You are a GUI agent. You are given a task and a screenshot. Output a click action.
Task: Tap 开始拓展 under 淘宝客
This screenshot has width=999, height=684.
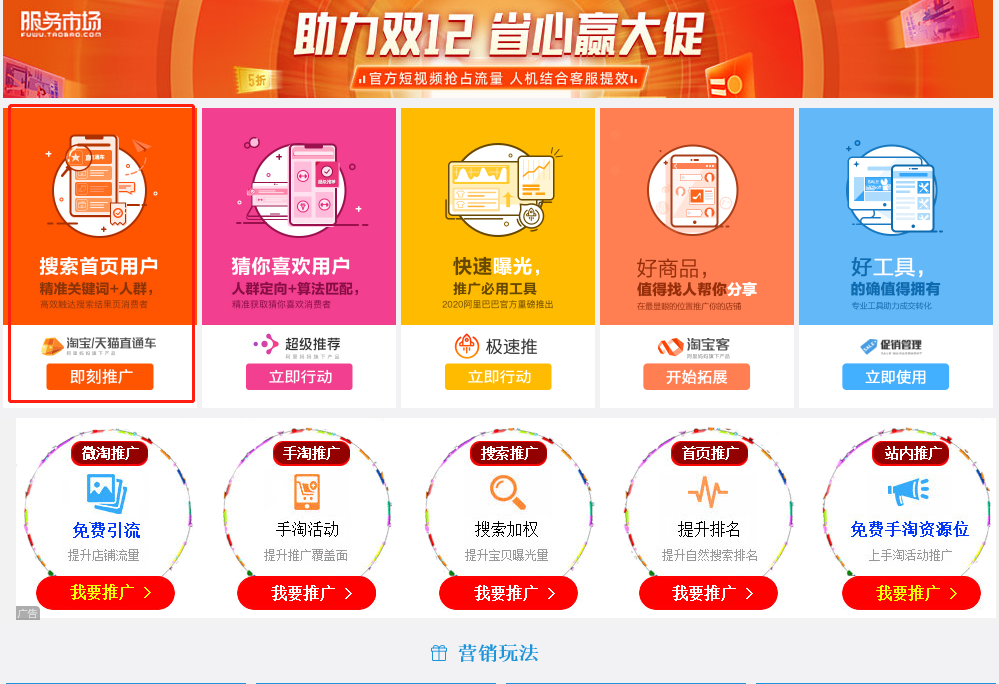coord(696,377)
